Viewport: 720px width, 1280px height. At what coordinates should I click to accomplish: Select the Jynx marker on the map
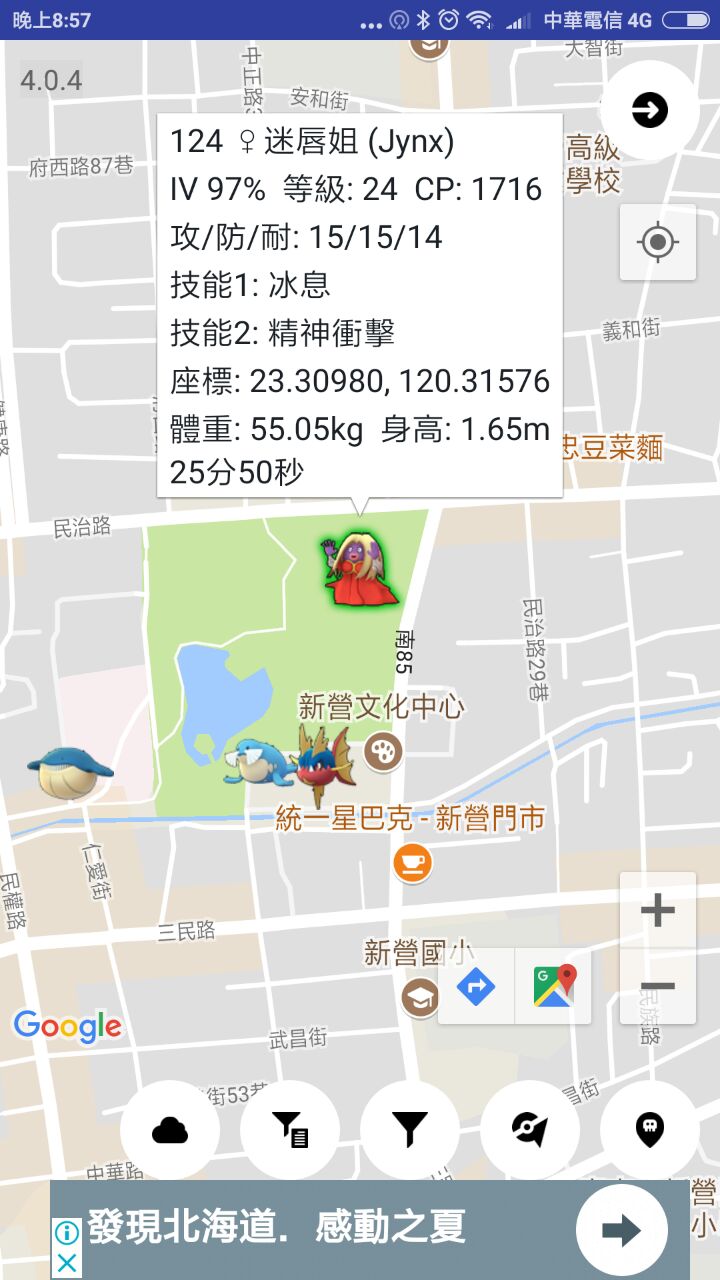tap(358, 569)
